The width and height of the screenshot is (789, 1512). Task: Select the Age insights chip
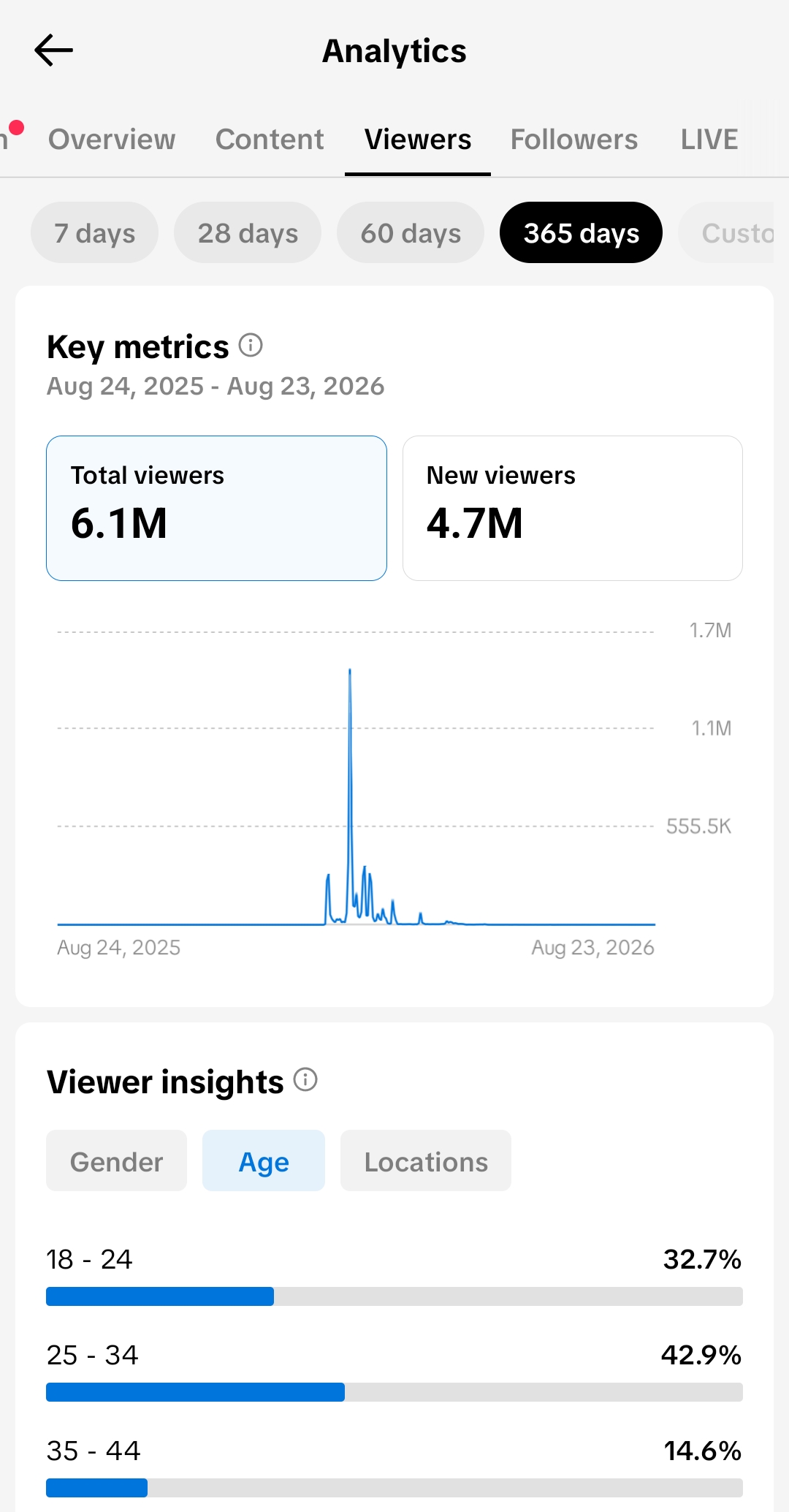pyautogui.click(x=264, y=1160)
